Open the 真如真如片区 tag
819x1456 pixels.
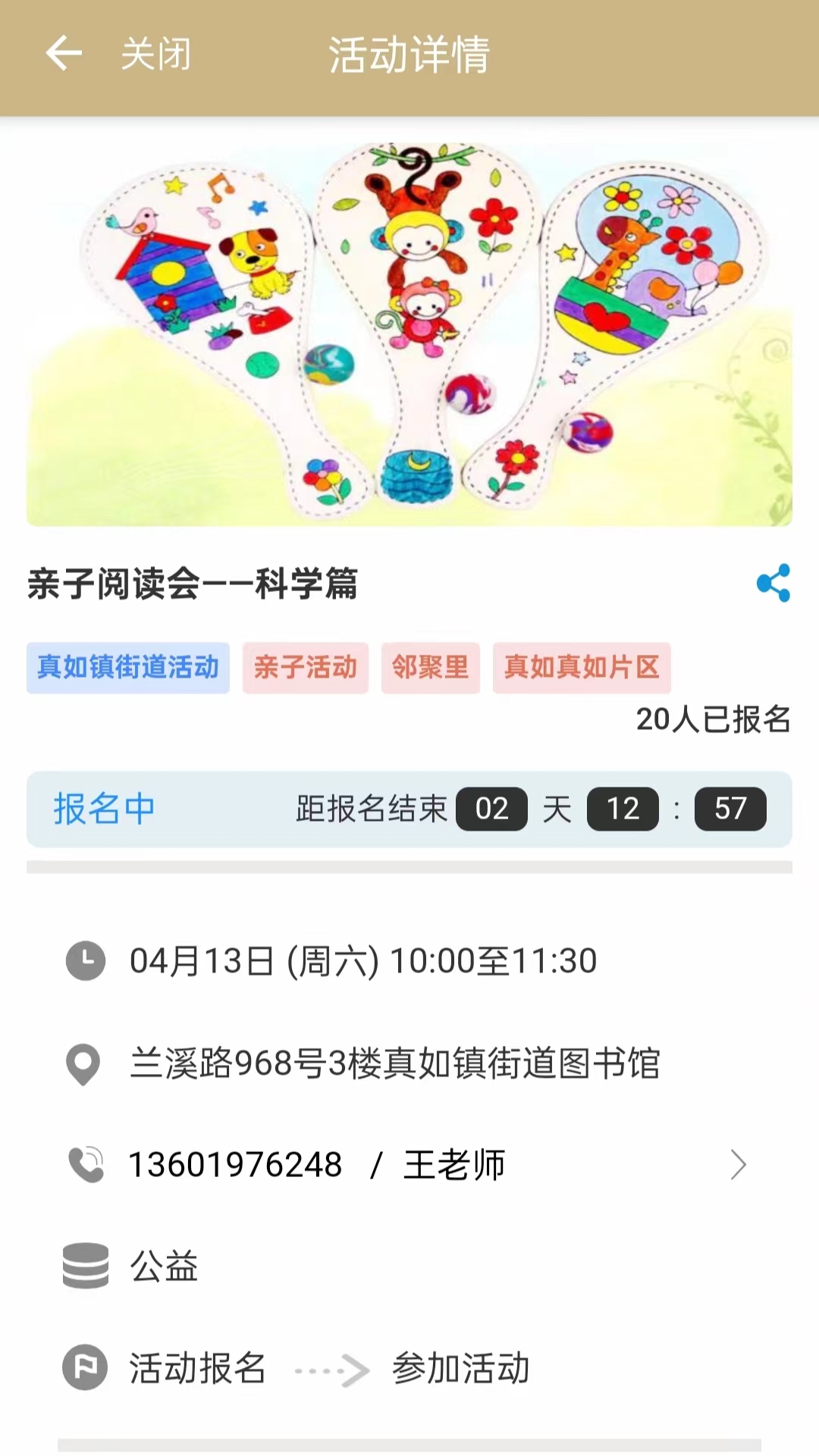(582, 668)
